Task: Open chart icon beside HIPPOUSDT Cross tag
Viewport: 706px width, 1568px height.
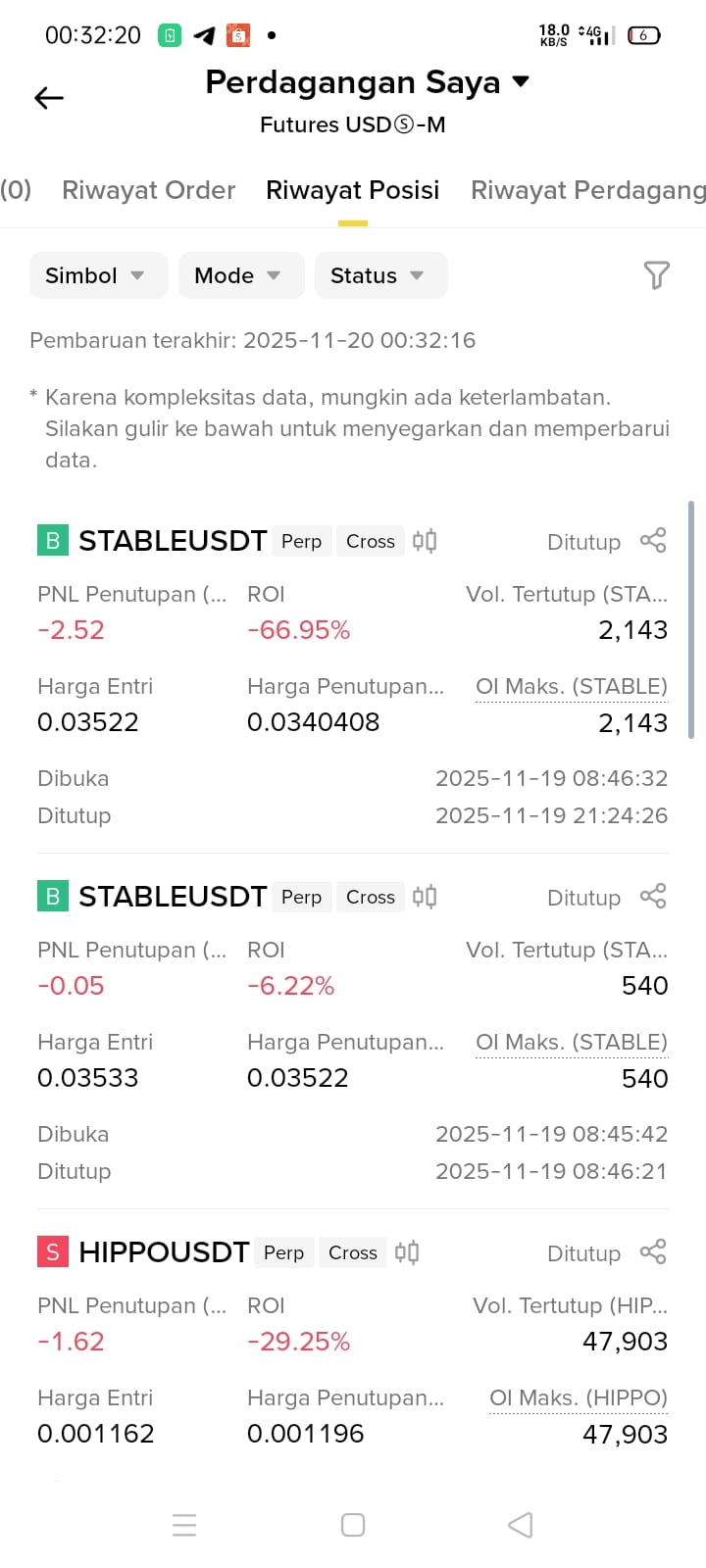Action: point(407,1252)
